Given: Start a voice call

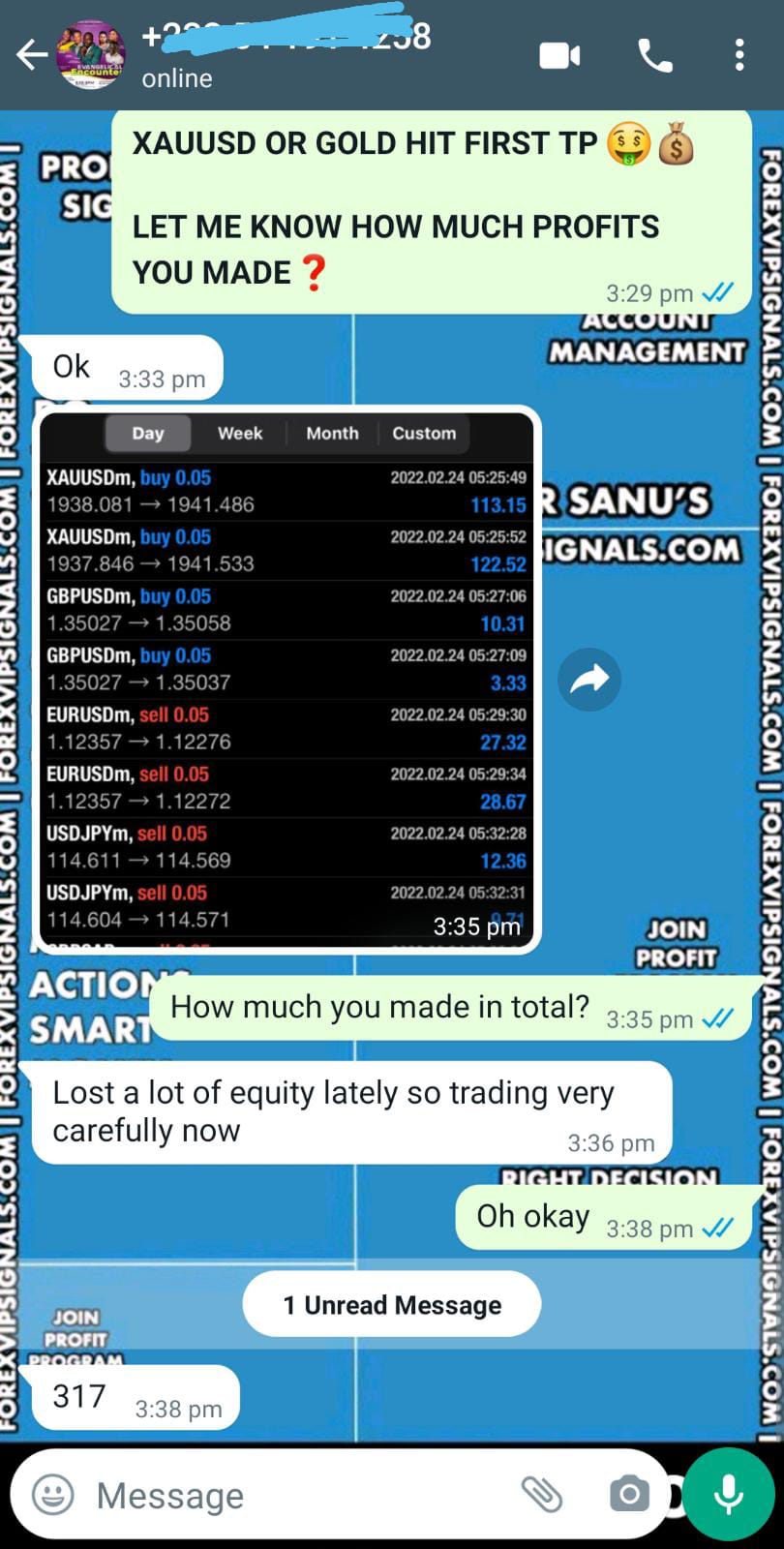Looking at the screenshot, I should (655, 56).
